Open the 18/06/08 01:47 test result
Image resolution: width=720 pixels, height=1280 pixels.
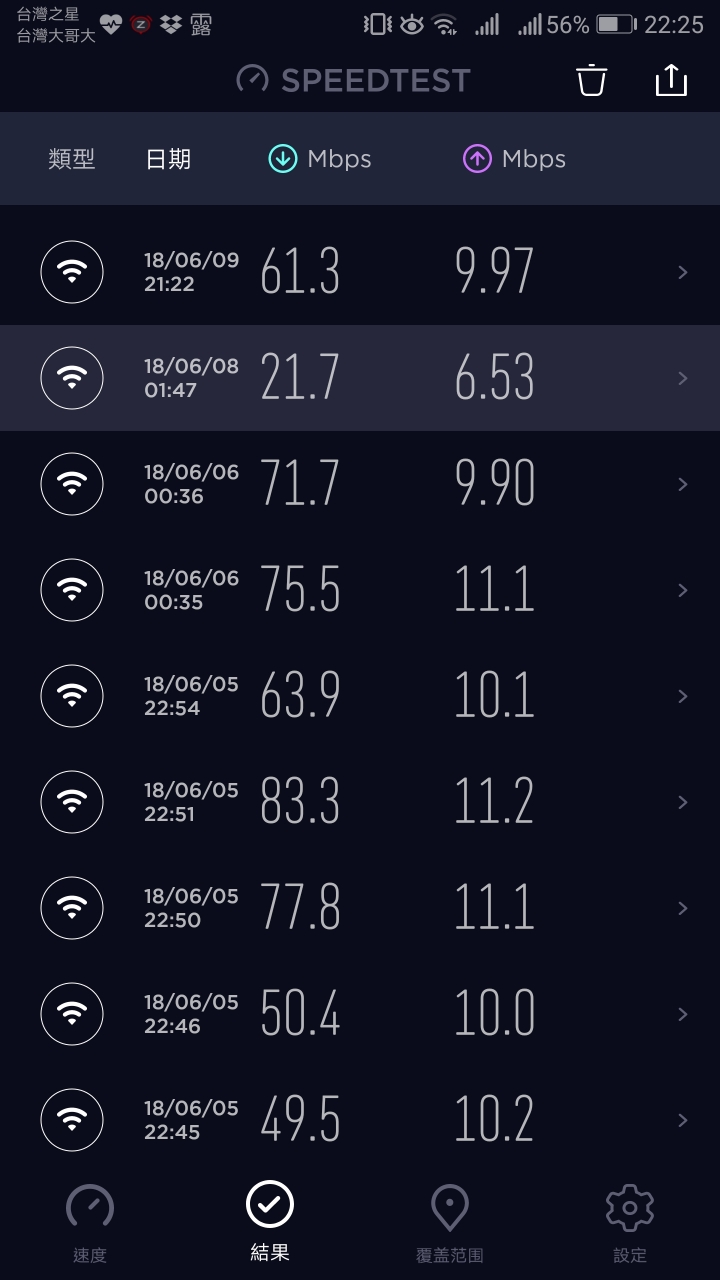point(360,378)
